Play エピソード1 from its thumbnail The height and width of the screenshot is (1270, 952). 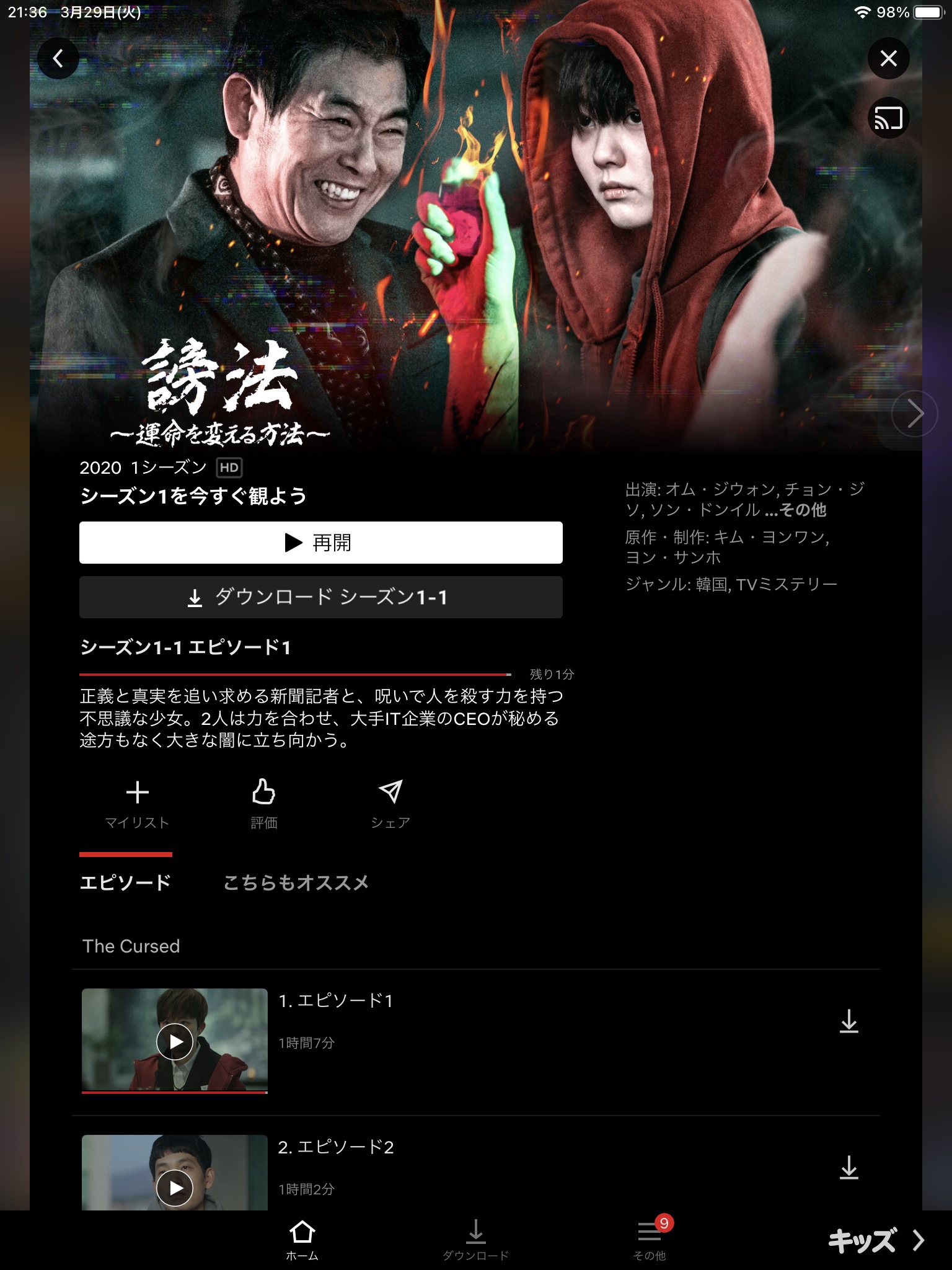point(175,1042)
